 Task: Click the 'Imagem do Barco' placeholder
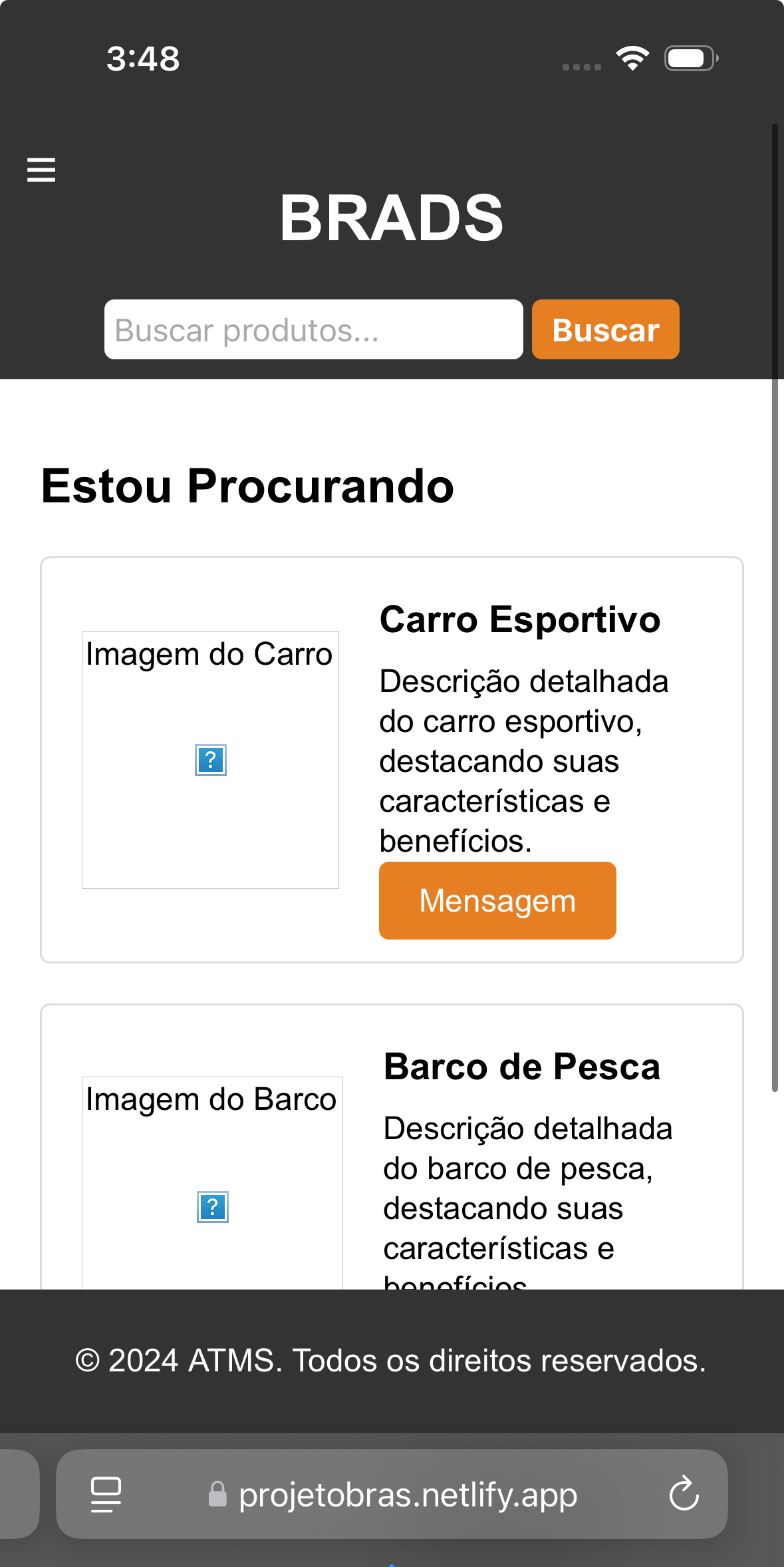[211, 1100]
